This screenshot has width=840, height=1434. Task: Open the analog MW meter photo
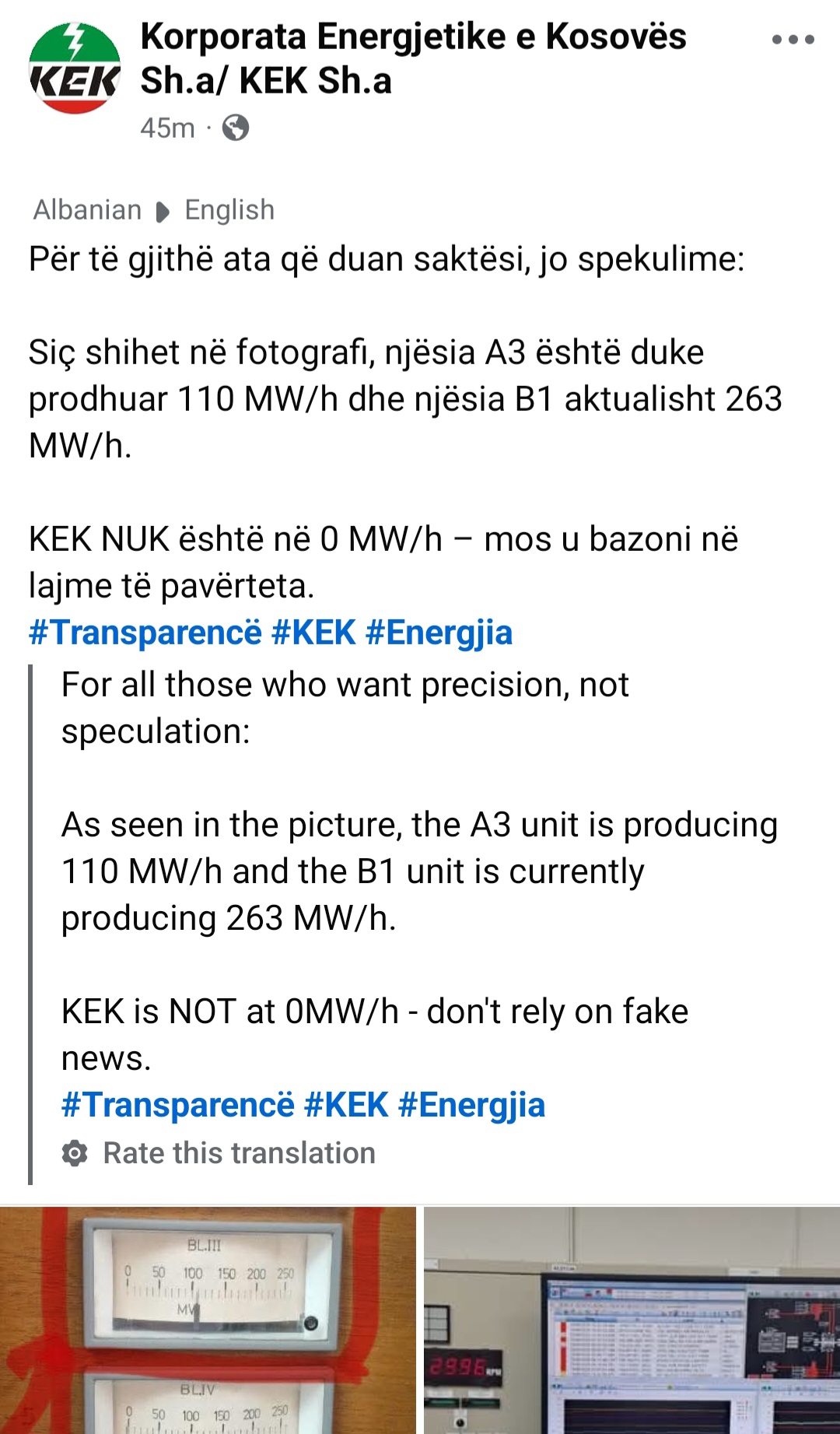(208, 1320)
